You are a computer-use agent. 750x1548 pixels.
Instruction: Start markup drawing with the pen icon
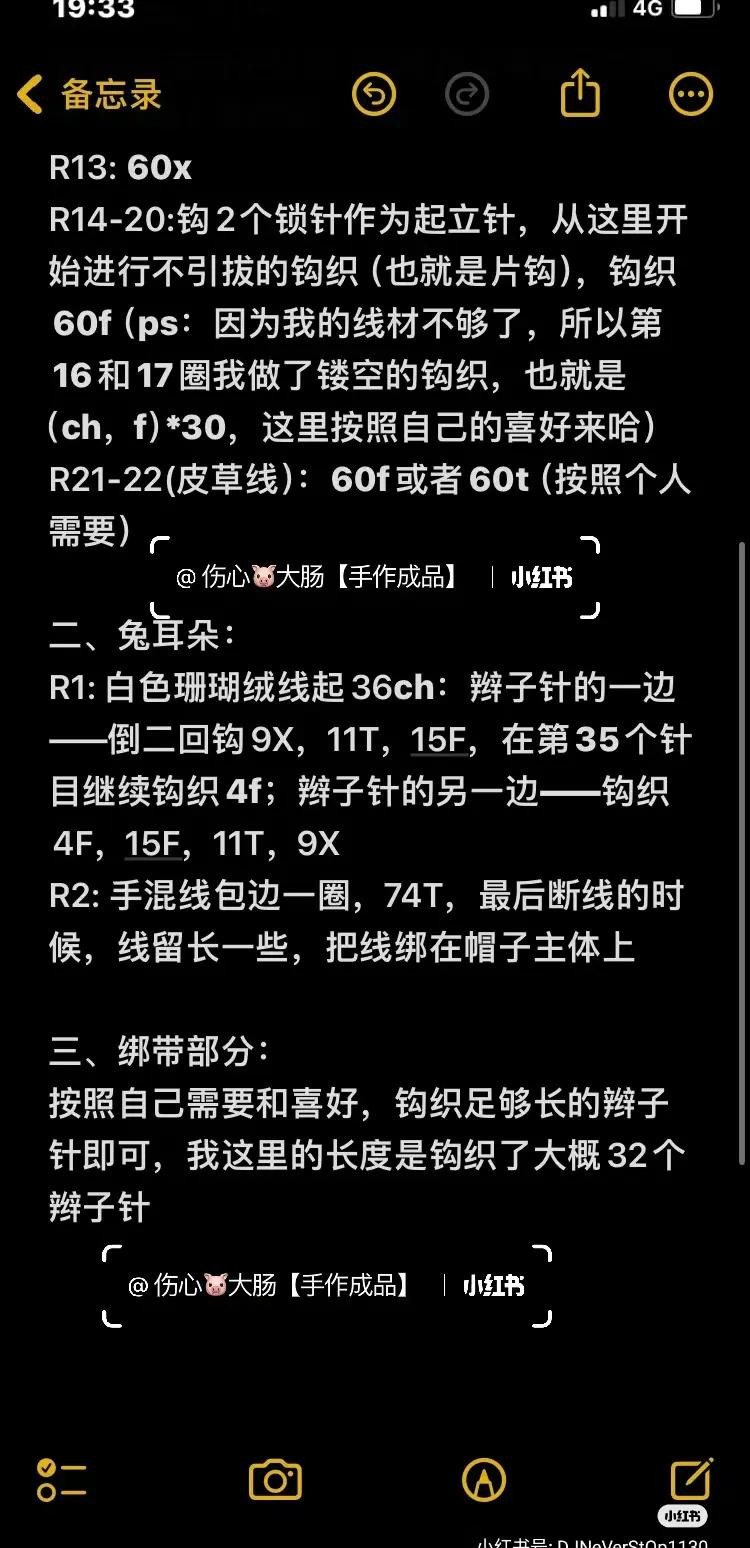point(484,1480)
